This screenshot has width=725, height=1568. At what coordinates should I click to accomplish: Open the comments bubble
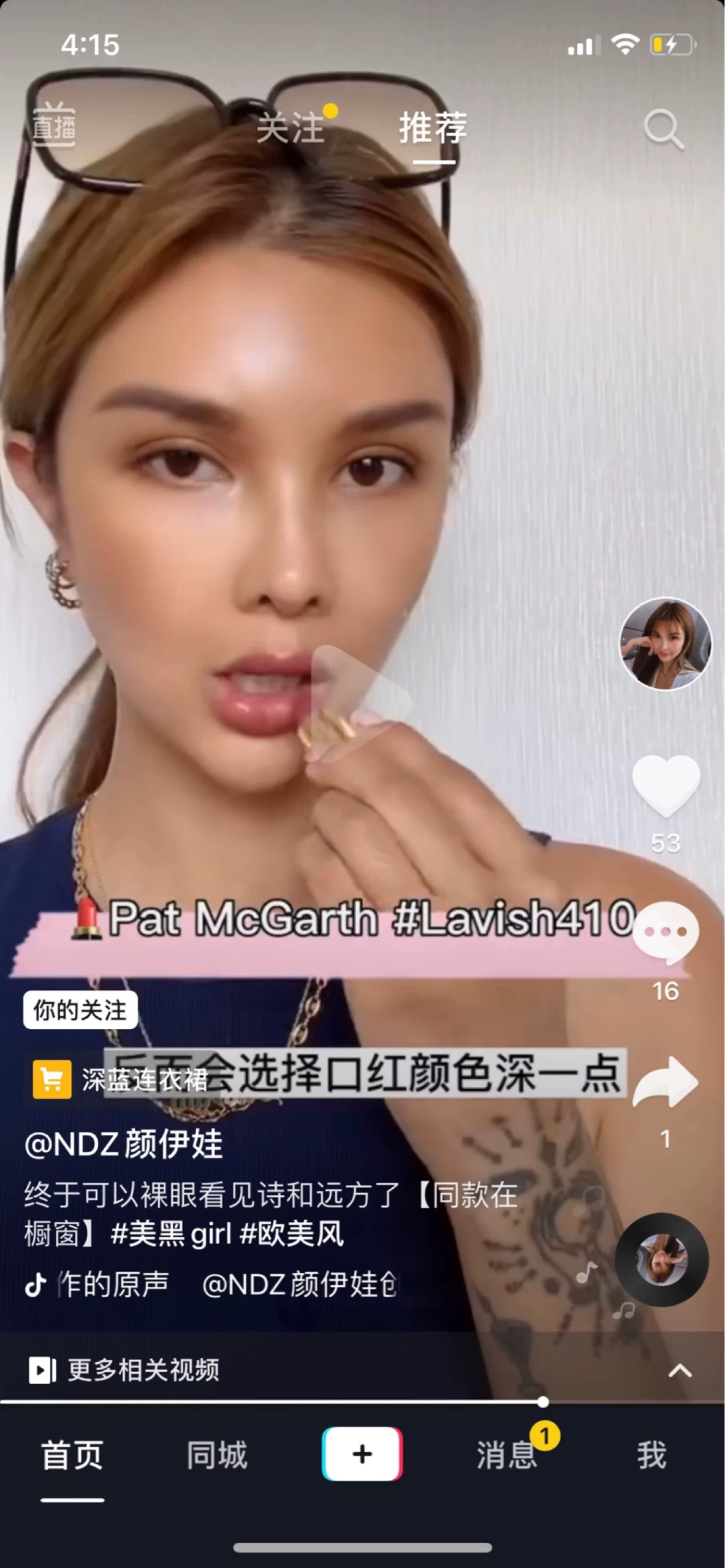tap(666, 933)
